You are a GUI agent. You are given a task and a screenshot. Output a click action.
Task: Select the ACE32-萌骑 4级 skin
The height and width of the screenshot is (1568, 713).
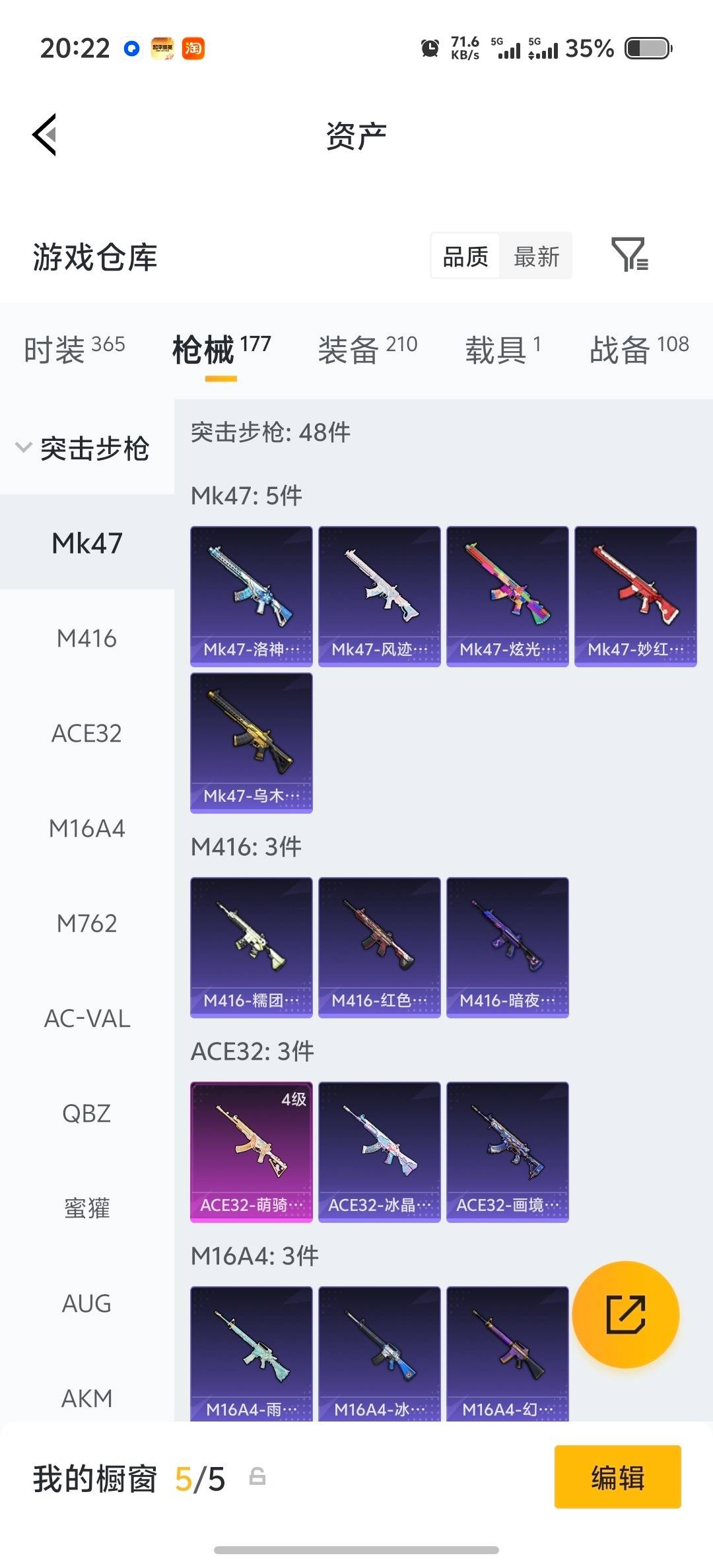(x=251, y=1150)
